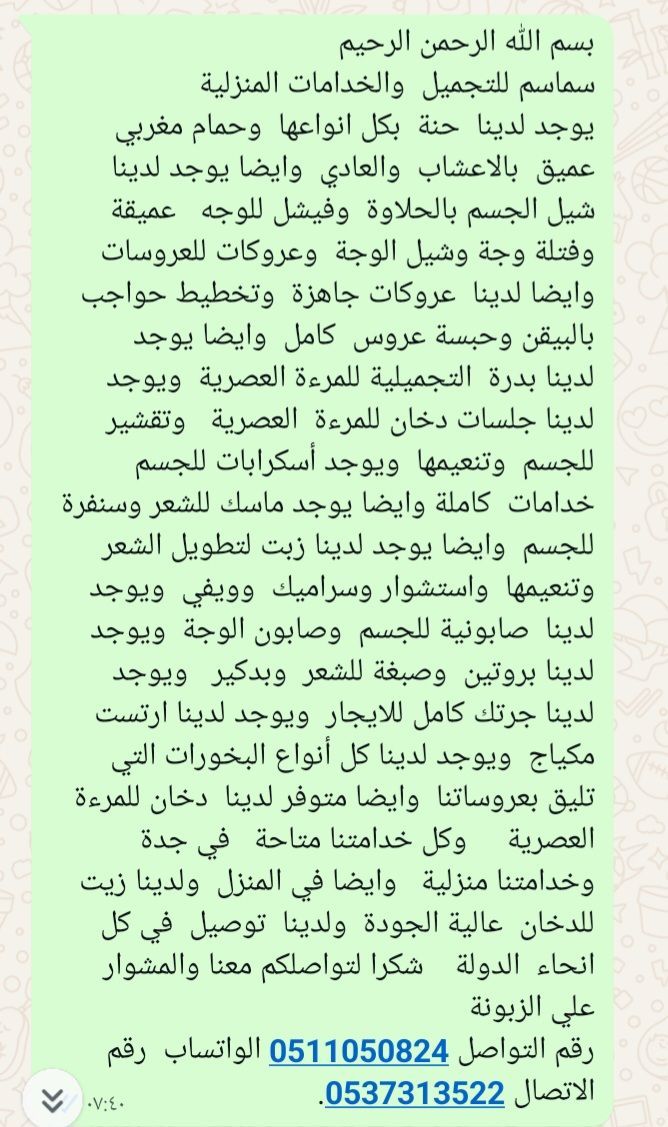Call the phone number 0511050824
Viewport: 668px width, 1127px height.
click(358, 1051)
